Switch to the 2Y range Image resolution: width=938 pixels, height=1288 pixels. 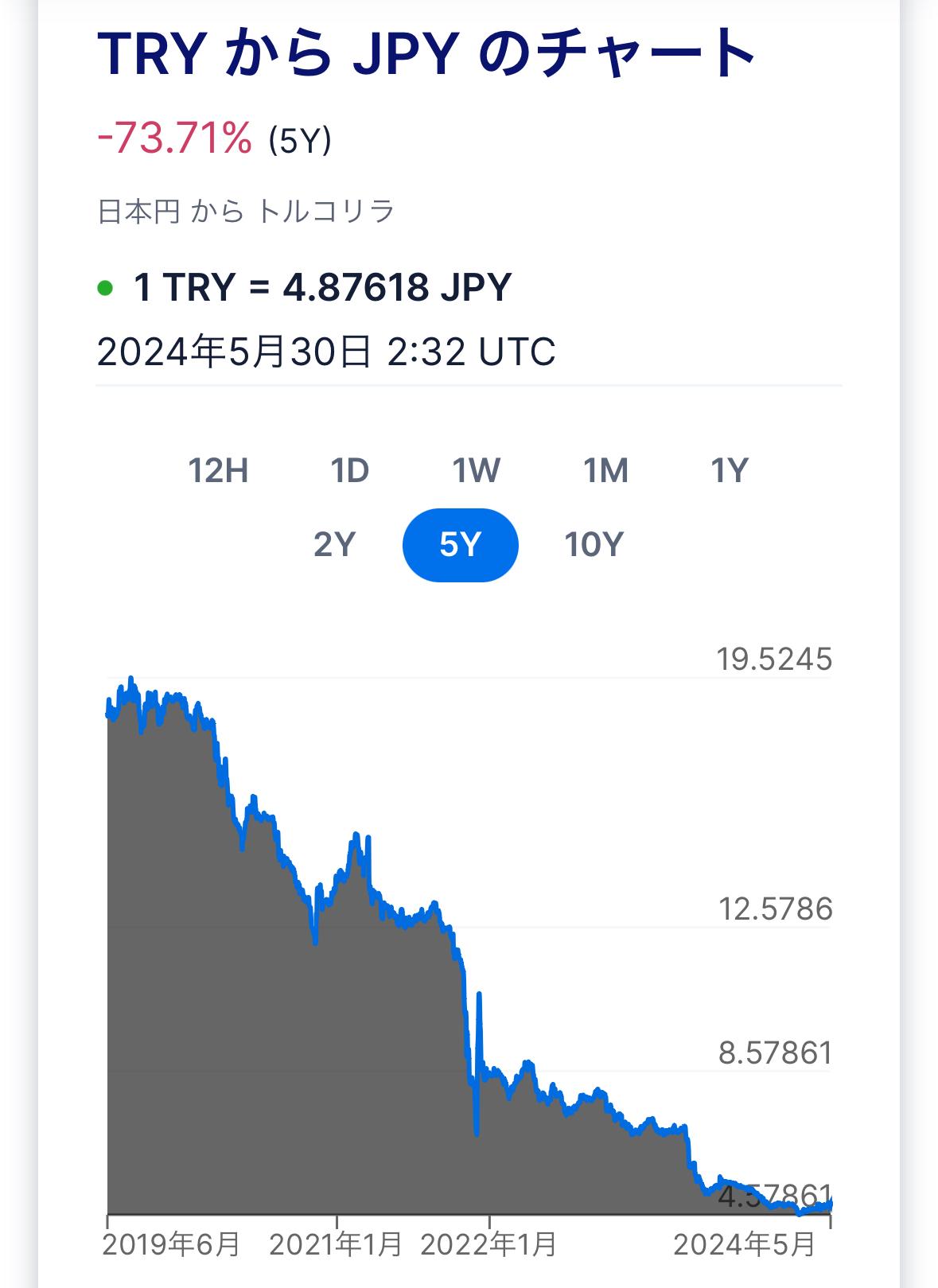coord(334,545)
